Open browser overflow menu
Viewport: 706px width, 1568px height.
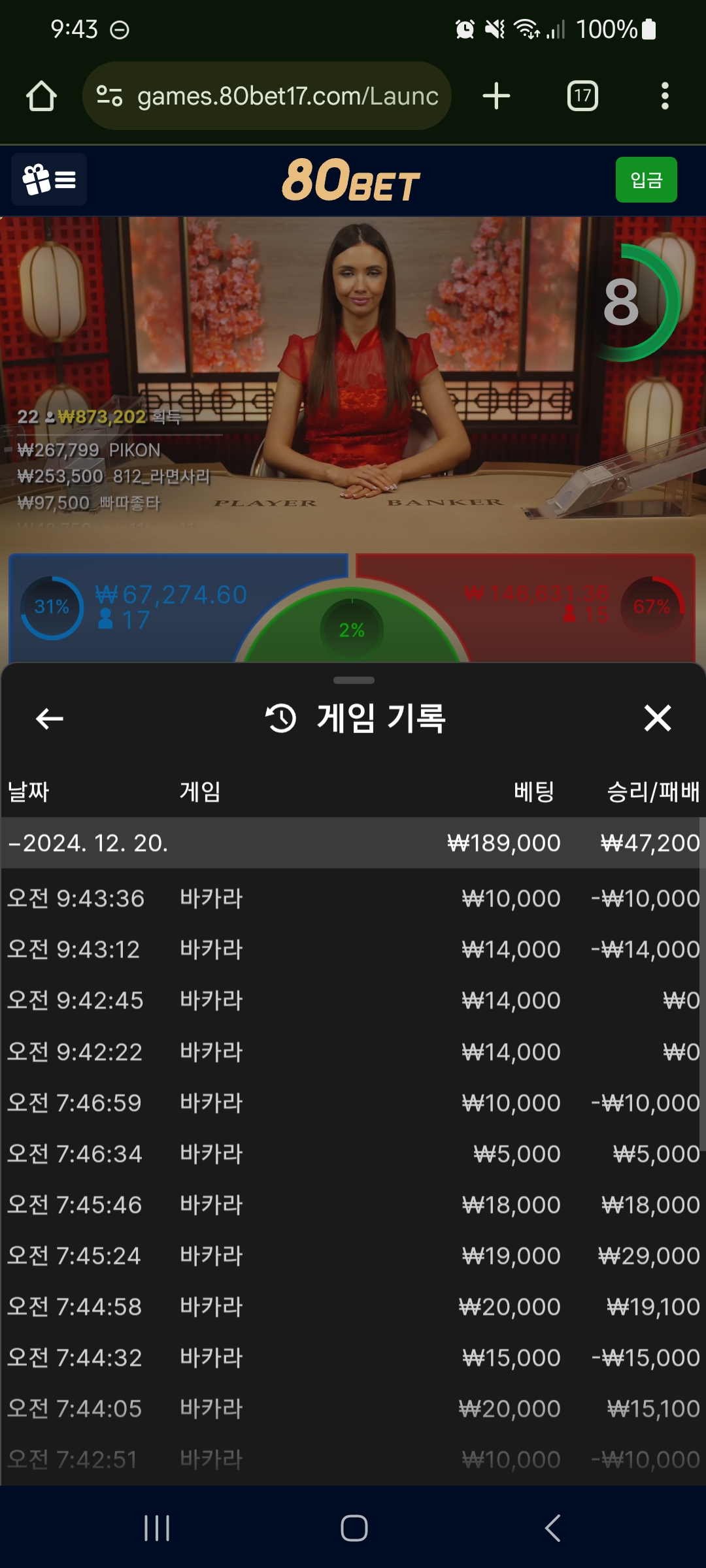click(x=665, y=96)
